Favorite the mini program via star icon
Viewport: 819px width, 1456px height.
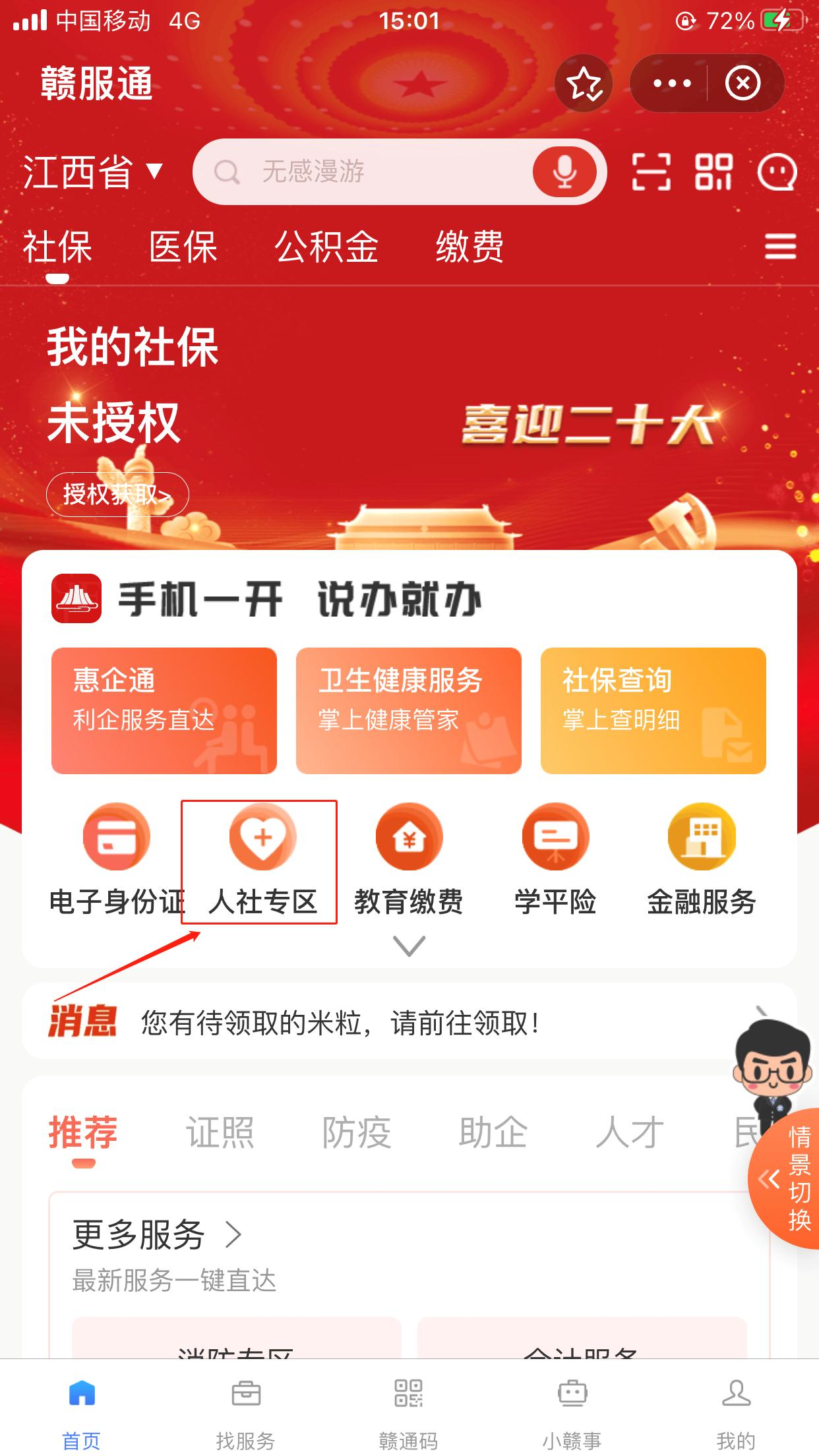584,84
